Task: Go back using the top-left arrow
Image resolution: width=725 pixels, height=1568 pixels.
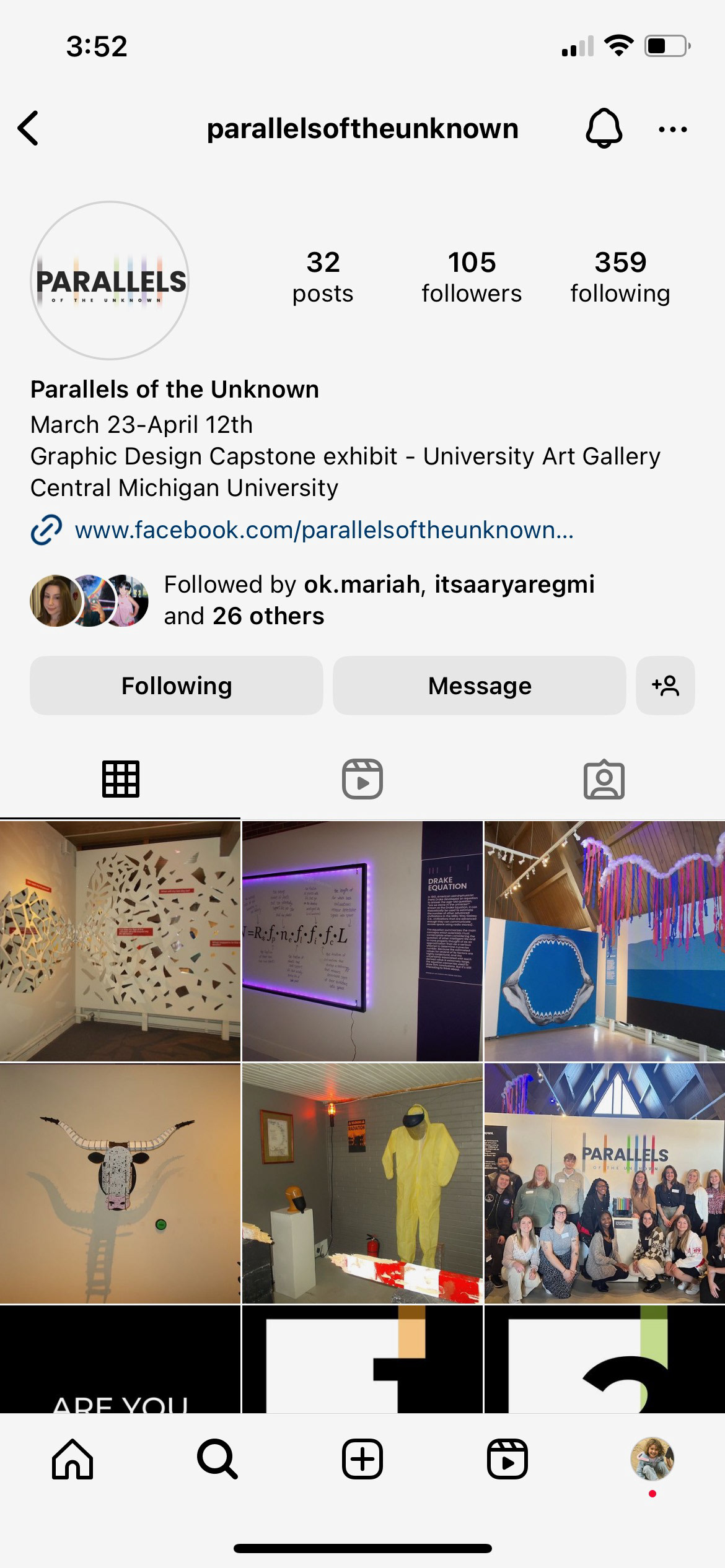Action: click(x=29, y=128)
